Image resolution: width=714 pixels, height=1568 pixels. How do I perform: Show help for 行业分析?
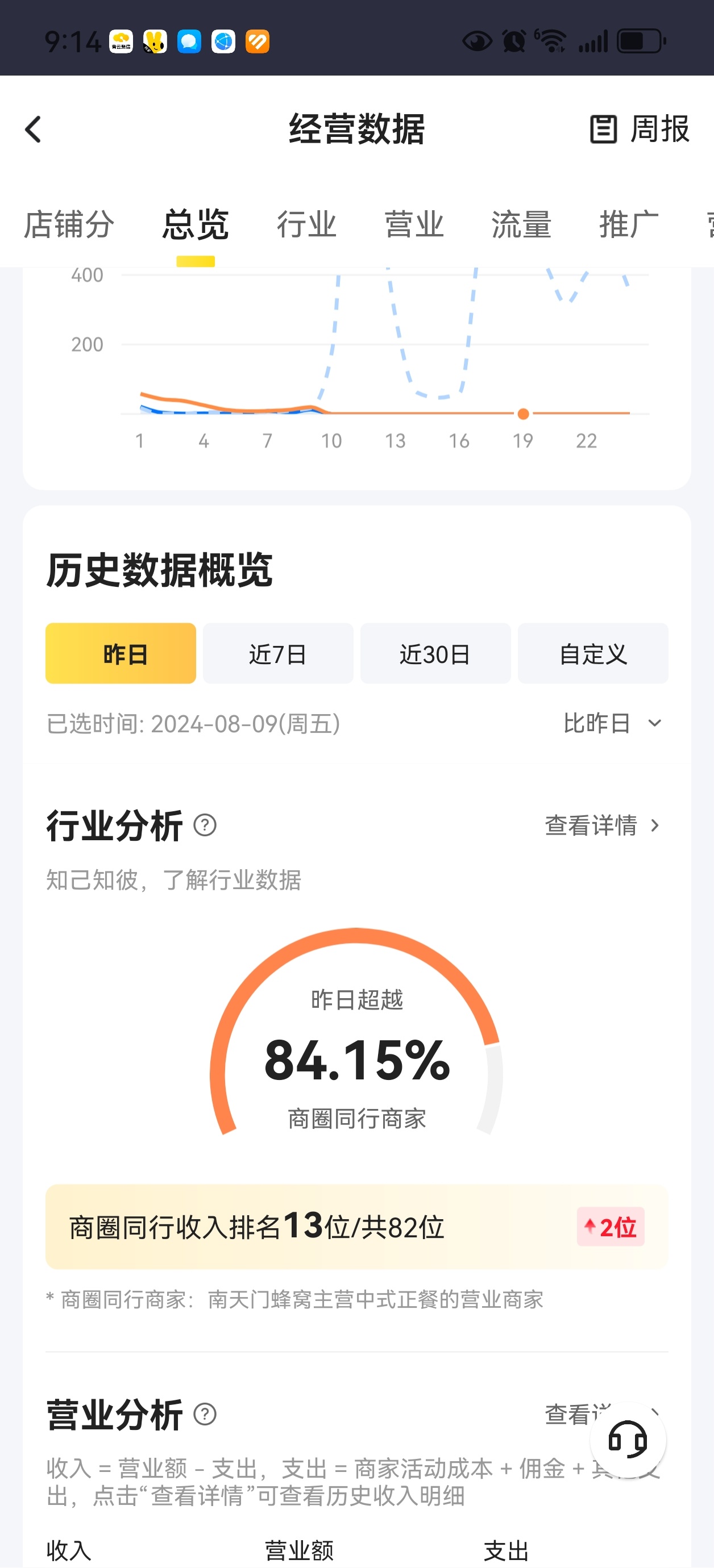pyautogui.click(x=205, y=825)
